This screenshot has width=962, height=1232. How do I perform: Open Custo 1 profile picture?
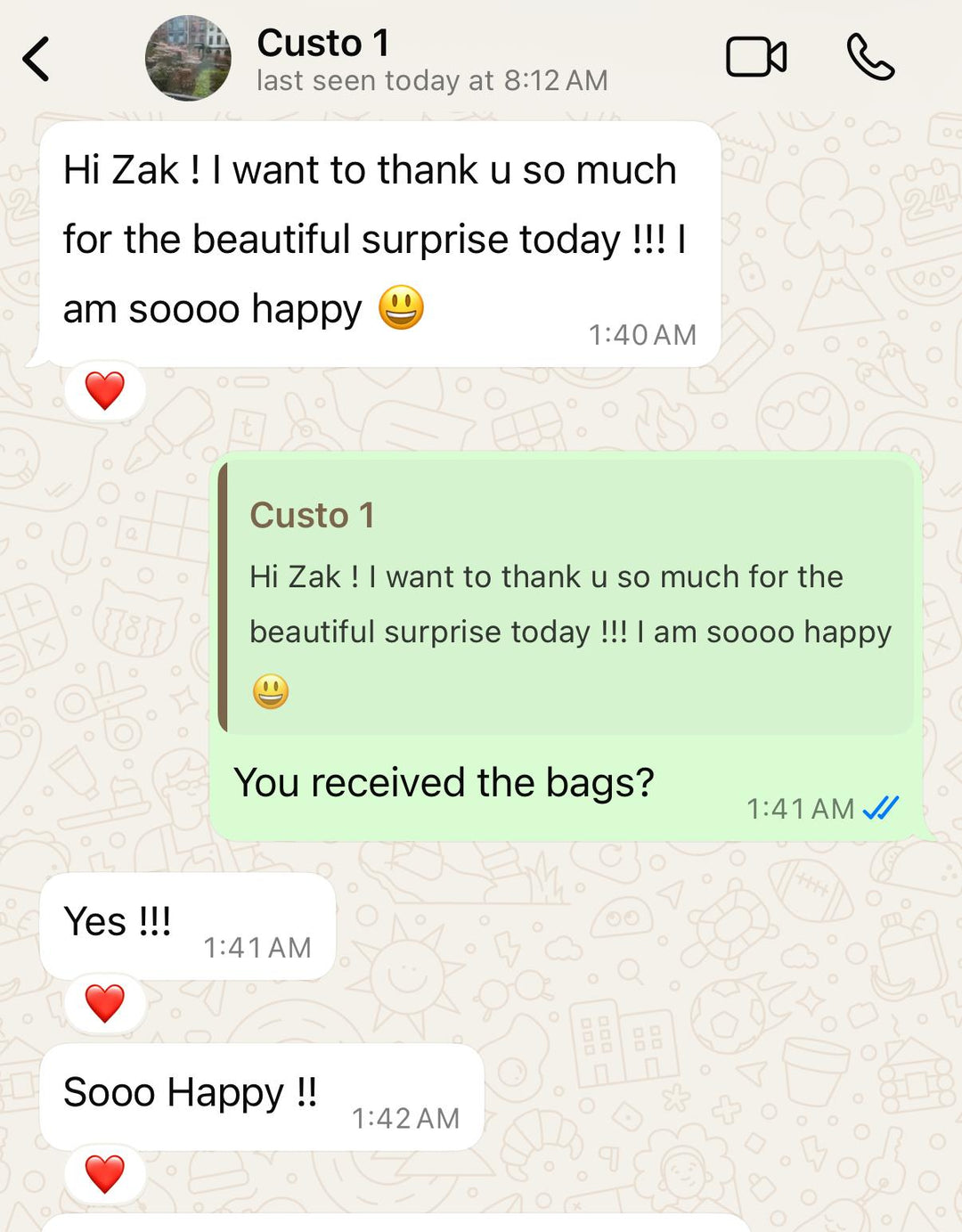(x=188, y=59)
